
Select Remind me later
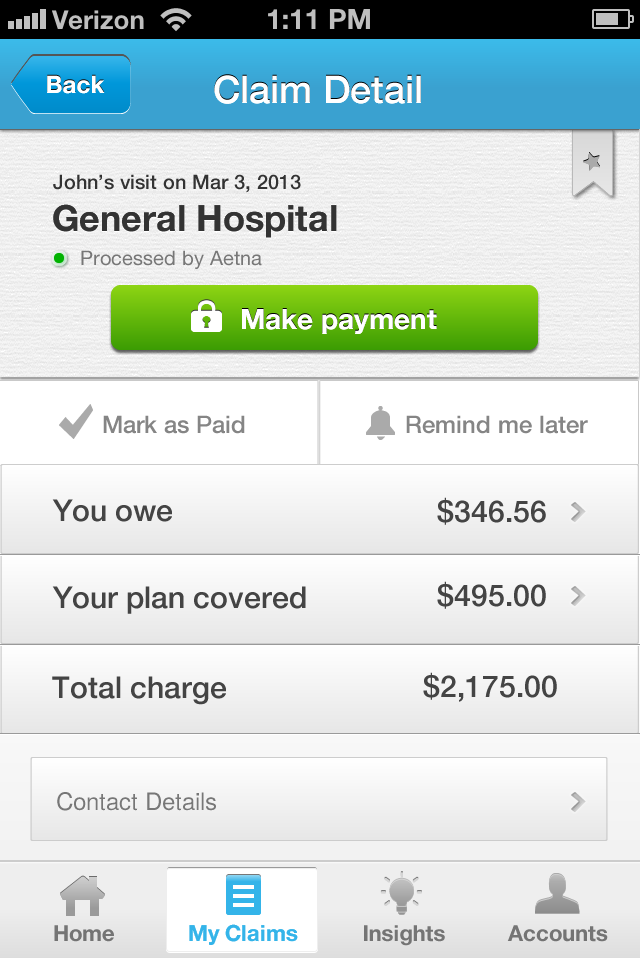click(x=478, y=424)
